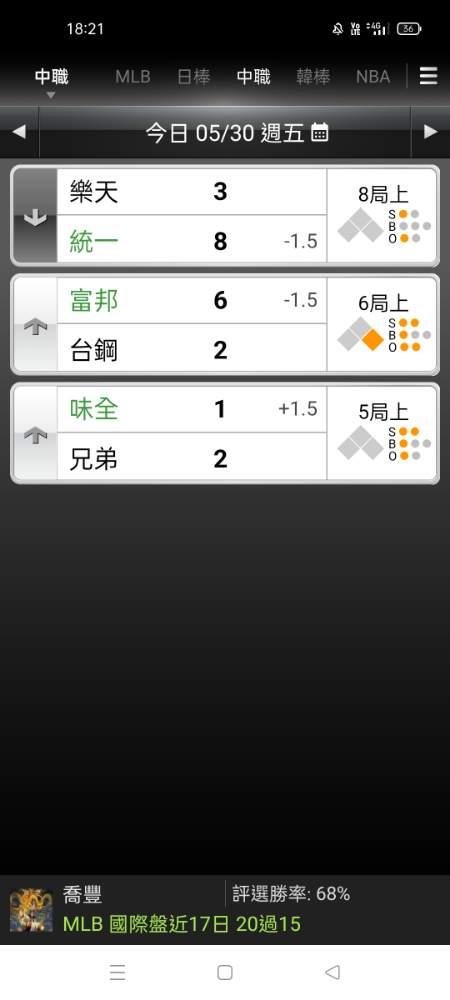Switch to the 韓棒 tab
The height and width of the screenshot is (1000, 450).
pyautogui.click(x=313, y=77)
